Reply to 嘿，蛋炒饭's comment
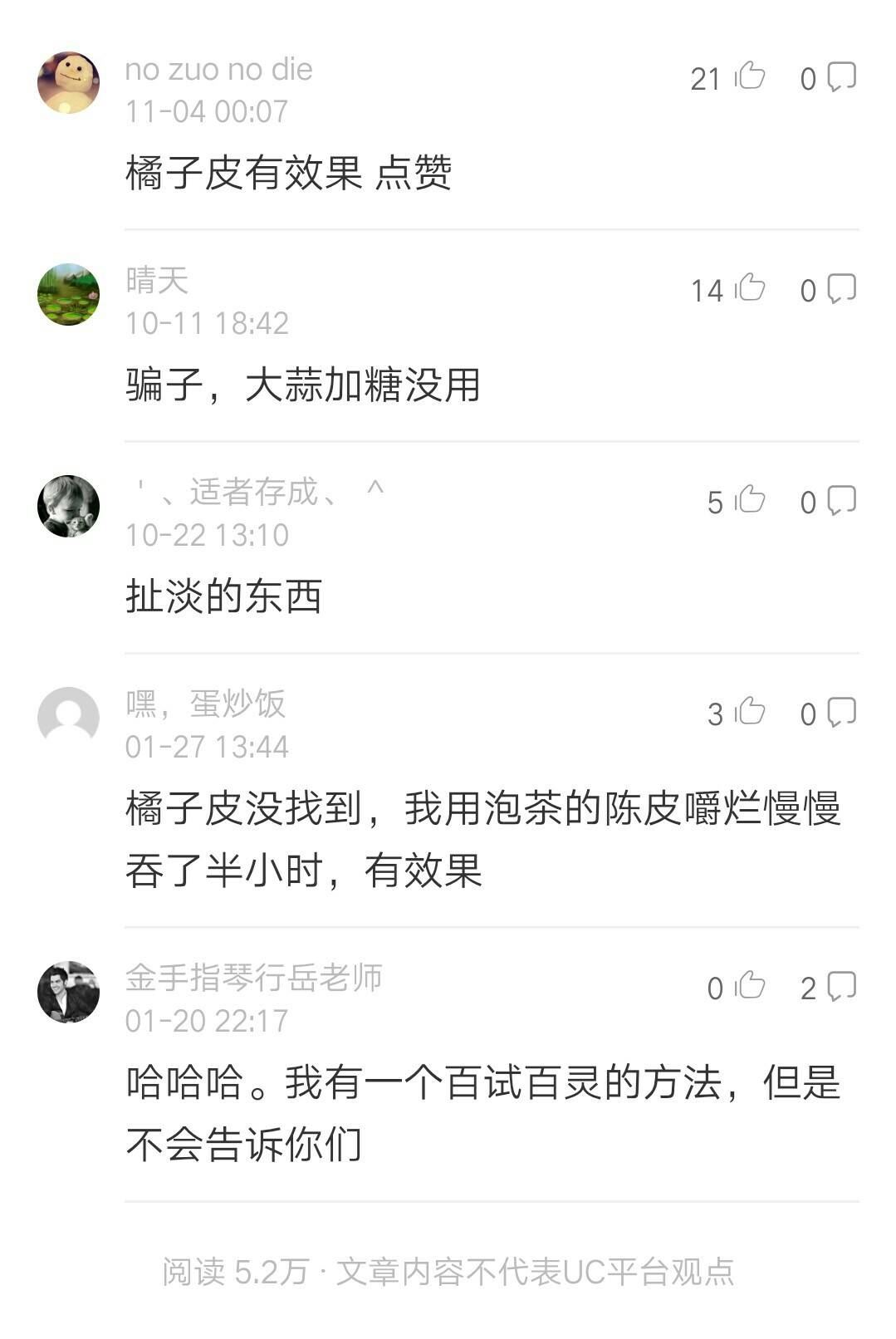The height and width of the screenshot is (1339, 896). tap(840, 712)
